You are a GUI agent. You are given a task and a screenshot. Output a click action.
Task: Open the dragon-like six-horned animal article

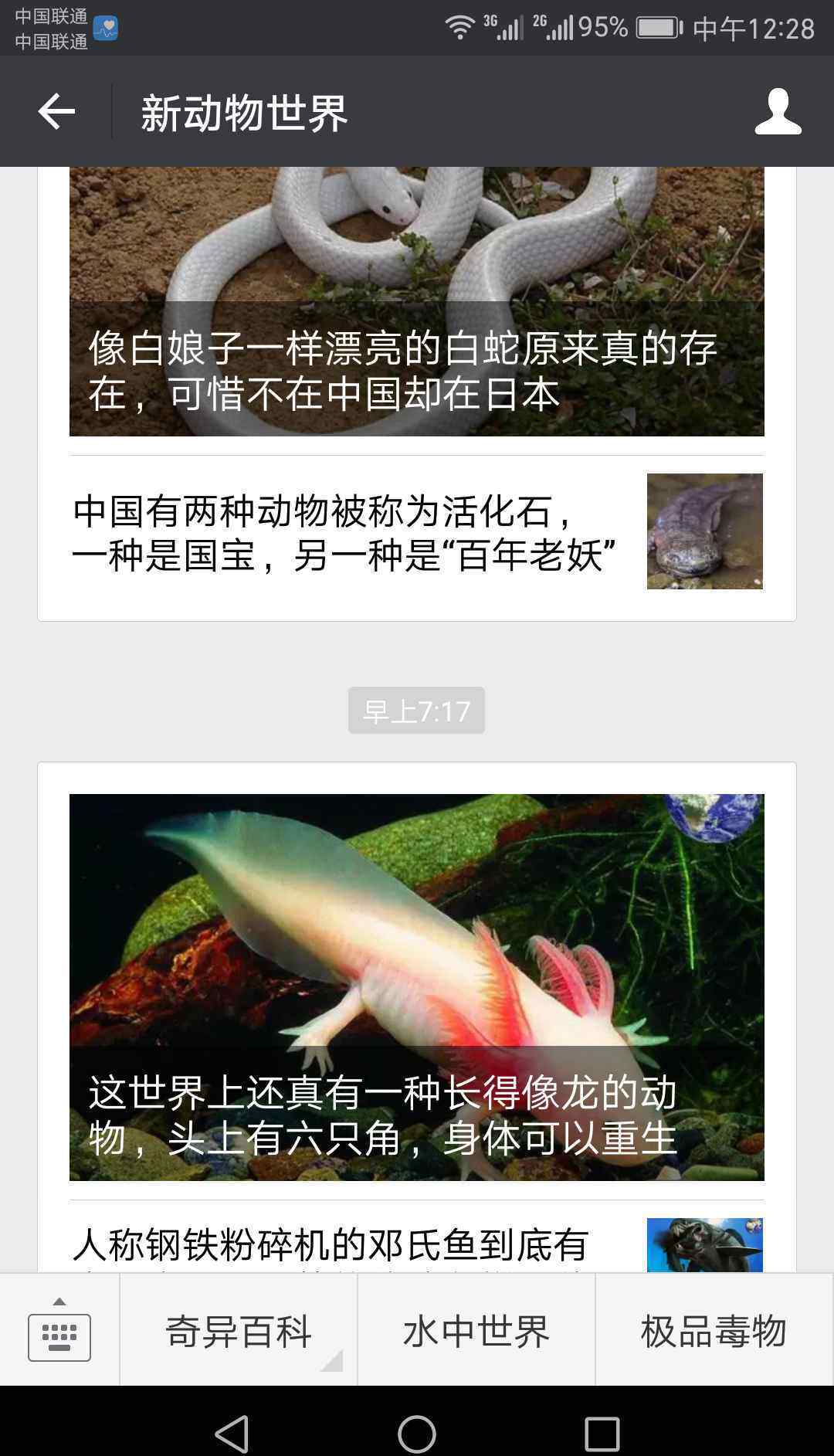(417, 987)
